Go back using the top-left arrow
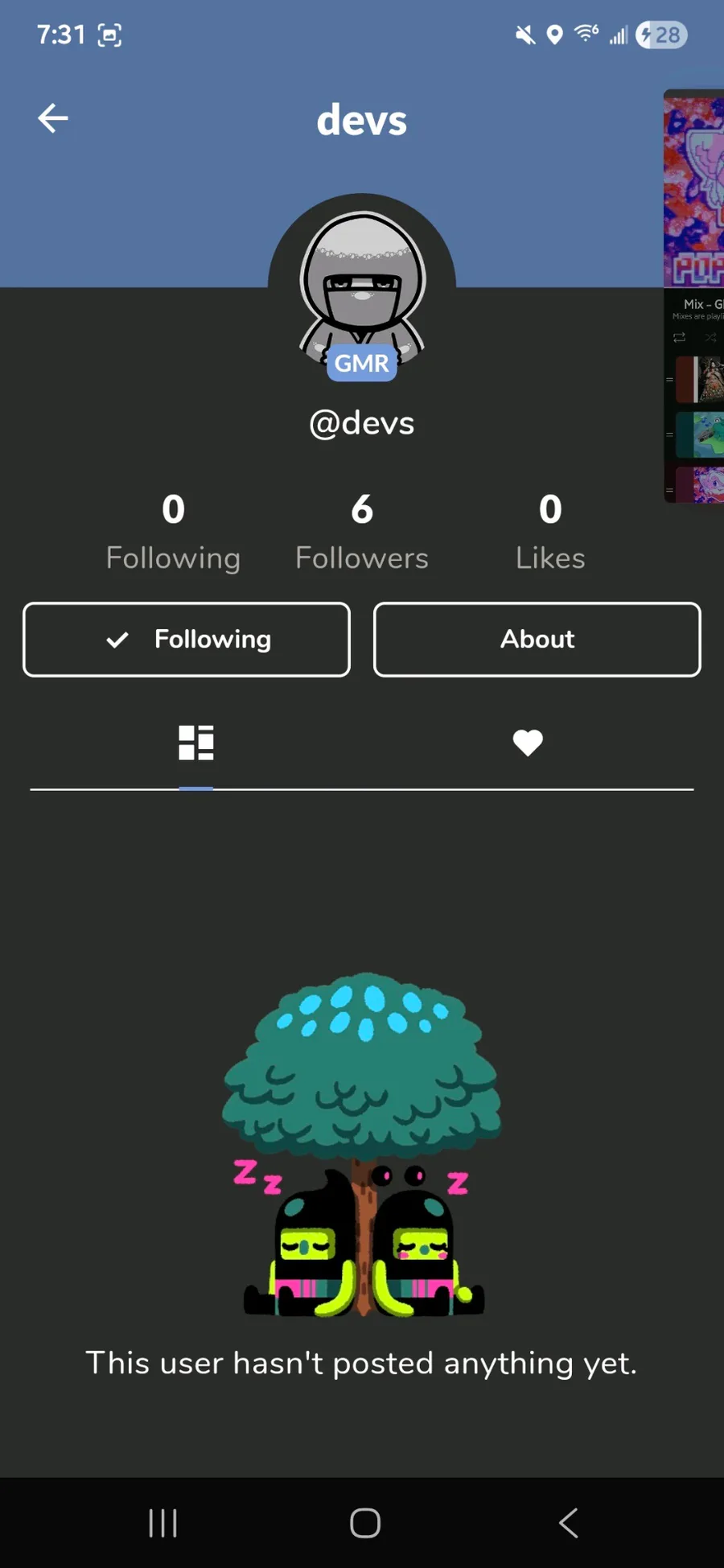 coord(53,119)
